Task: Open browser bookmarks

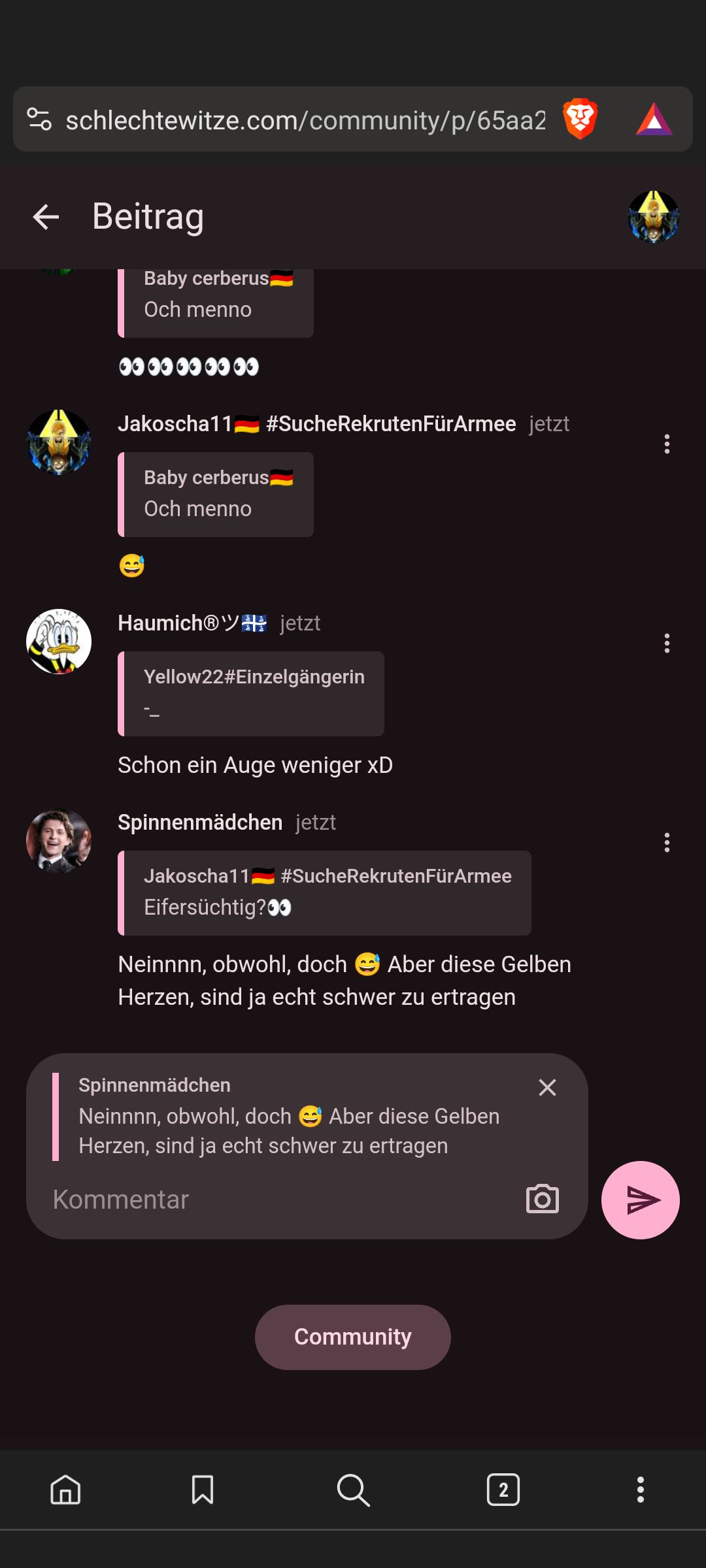Action: pos(203,1490)
